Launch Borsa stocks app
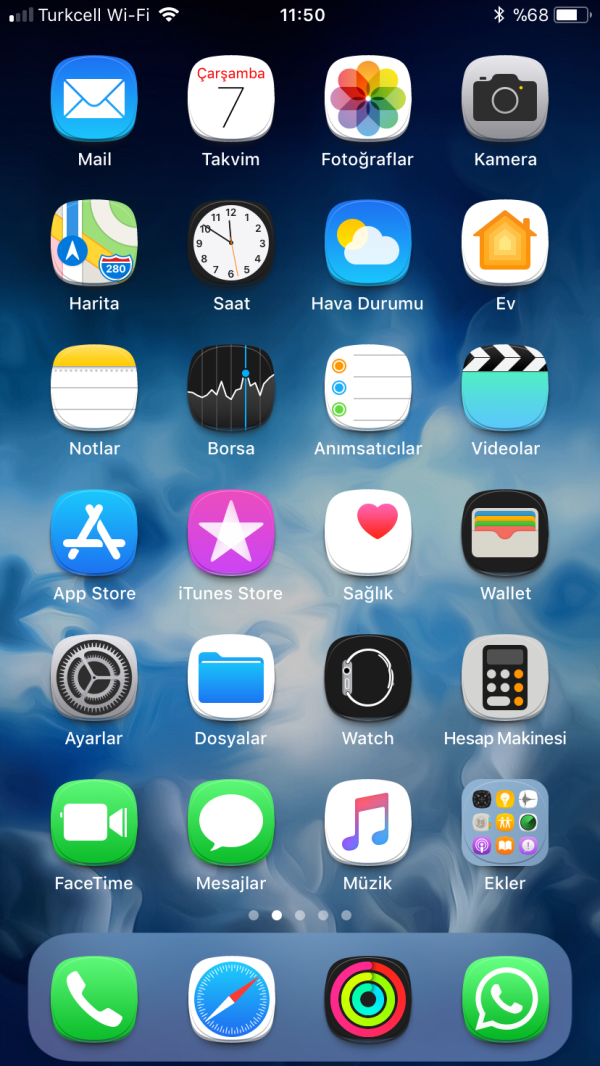Viewport: 600px width, 1066px height. pos(231,388)
